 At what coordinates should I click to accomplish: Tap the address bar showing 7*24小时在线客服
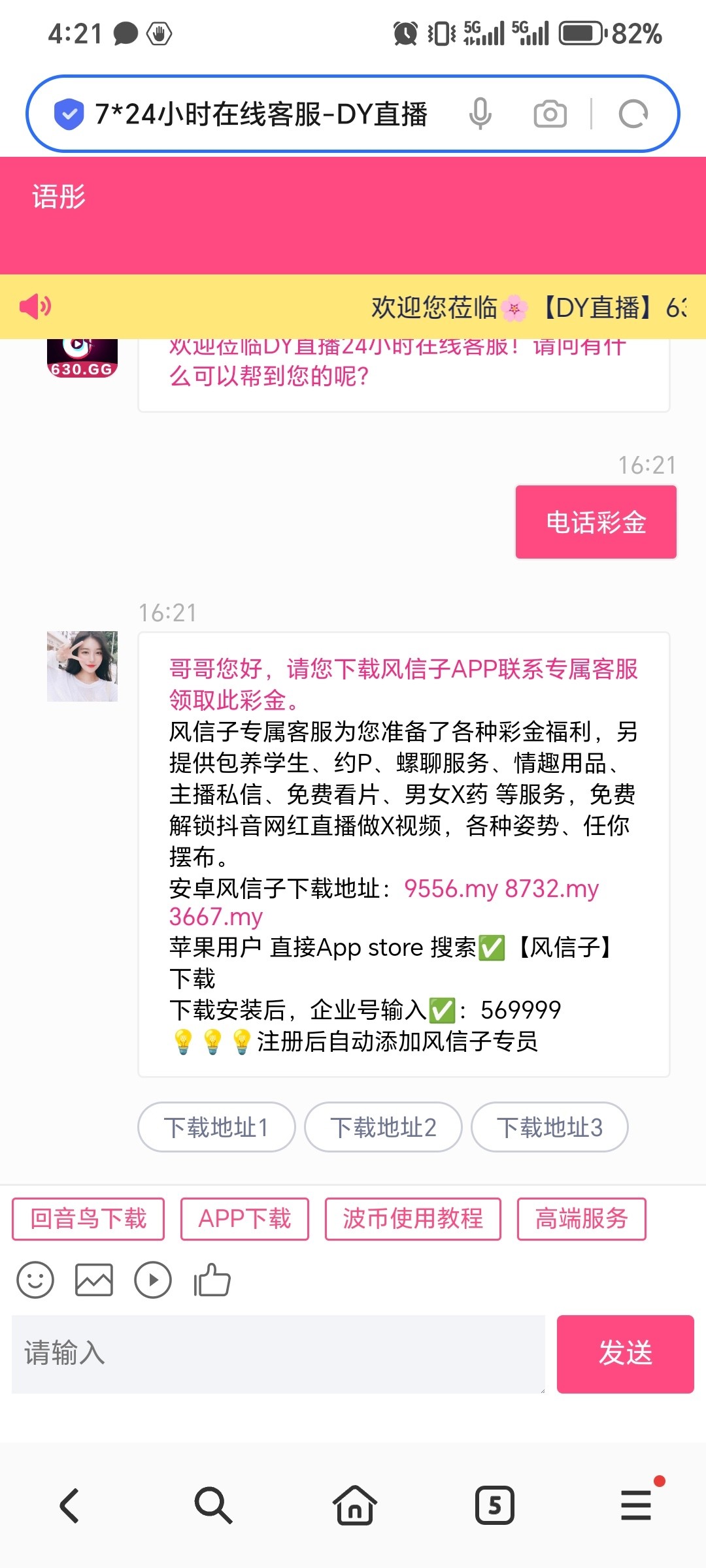point(261,114)
